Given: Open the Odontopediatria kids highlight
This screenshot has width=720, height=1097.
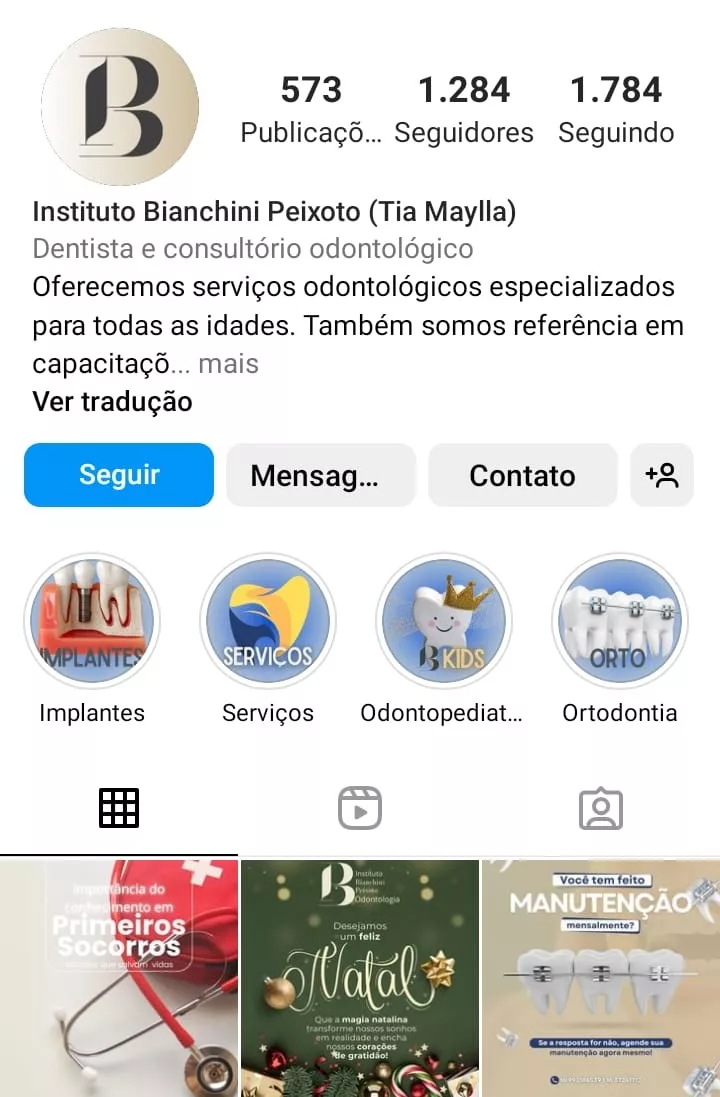Looking at the screenshot, I should [444, 622].
